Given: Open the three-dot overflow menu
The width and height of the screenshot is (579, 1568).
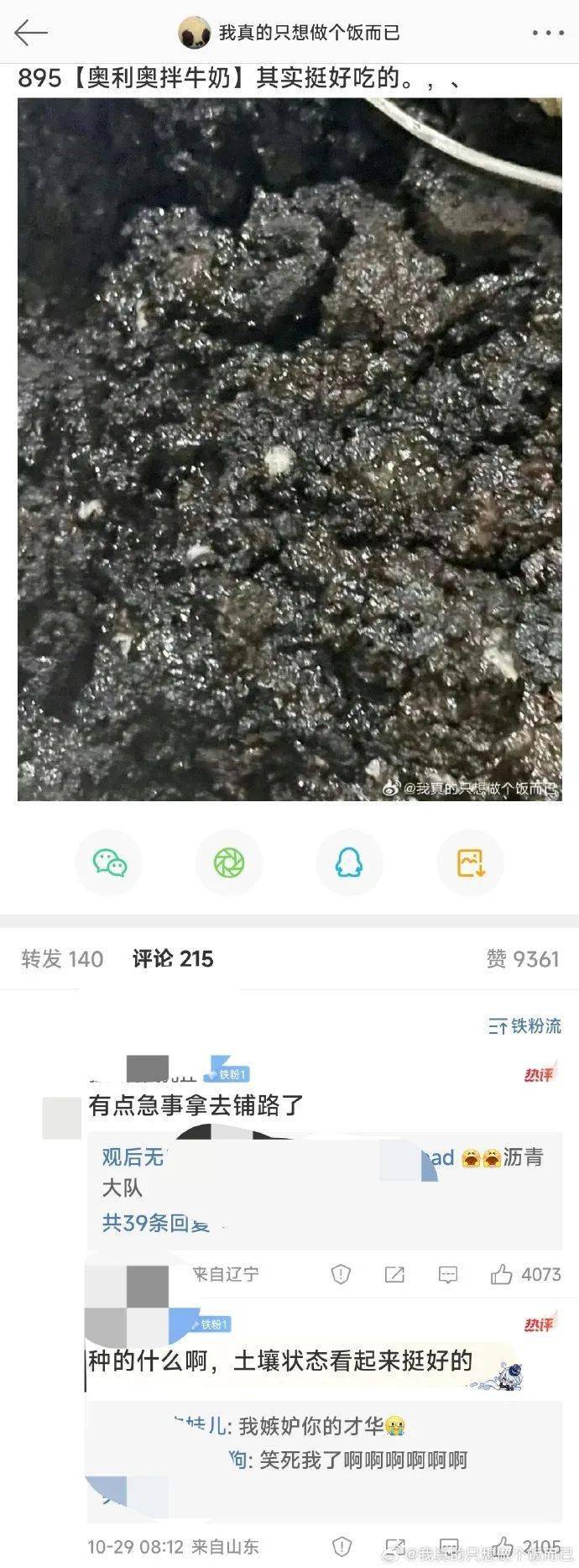Looking at the screenshot, I should (547, 34).
